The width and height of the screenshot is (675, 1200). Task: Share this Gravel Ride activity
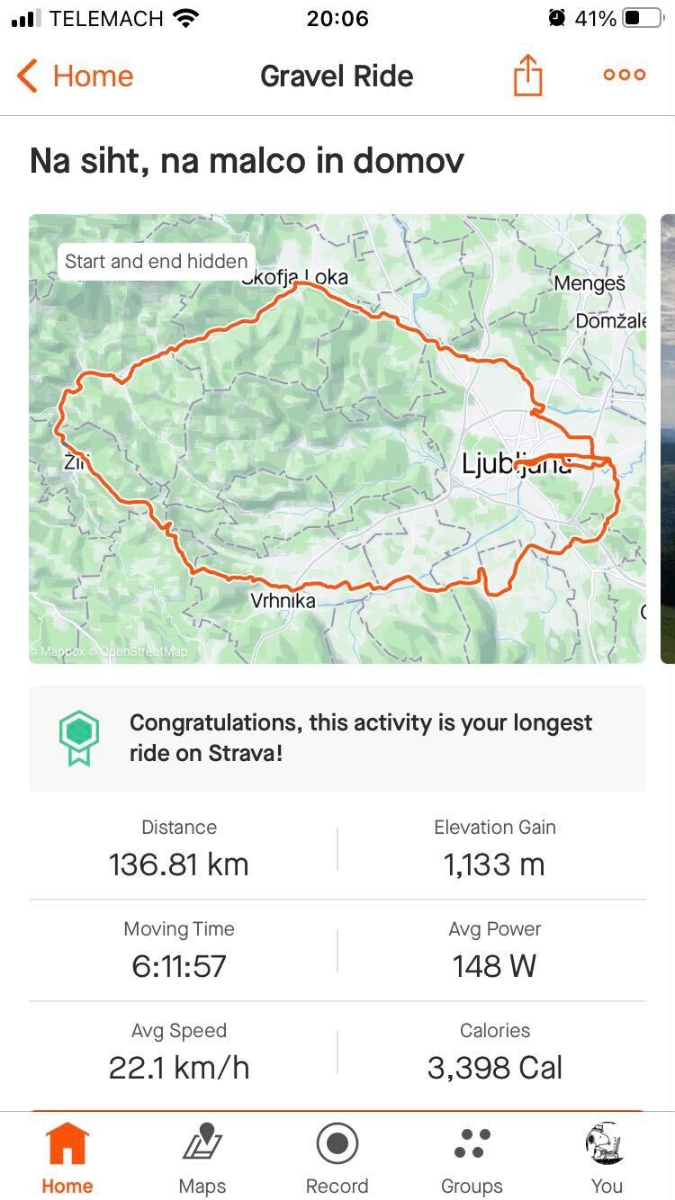point(527,75)
